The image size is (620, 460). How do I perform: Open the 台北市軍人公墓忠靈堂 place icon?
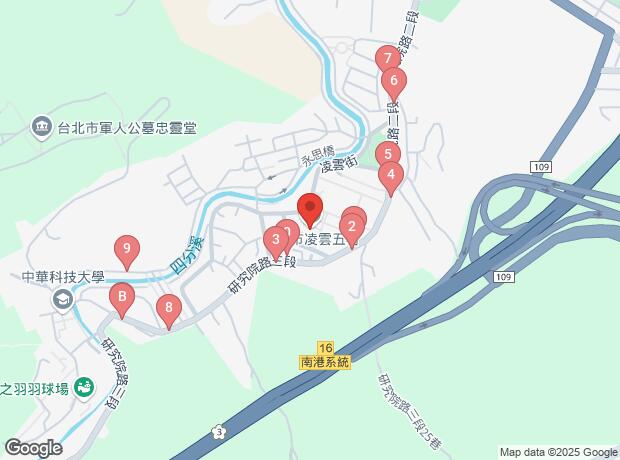[42, 128]
